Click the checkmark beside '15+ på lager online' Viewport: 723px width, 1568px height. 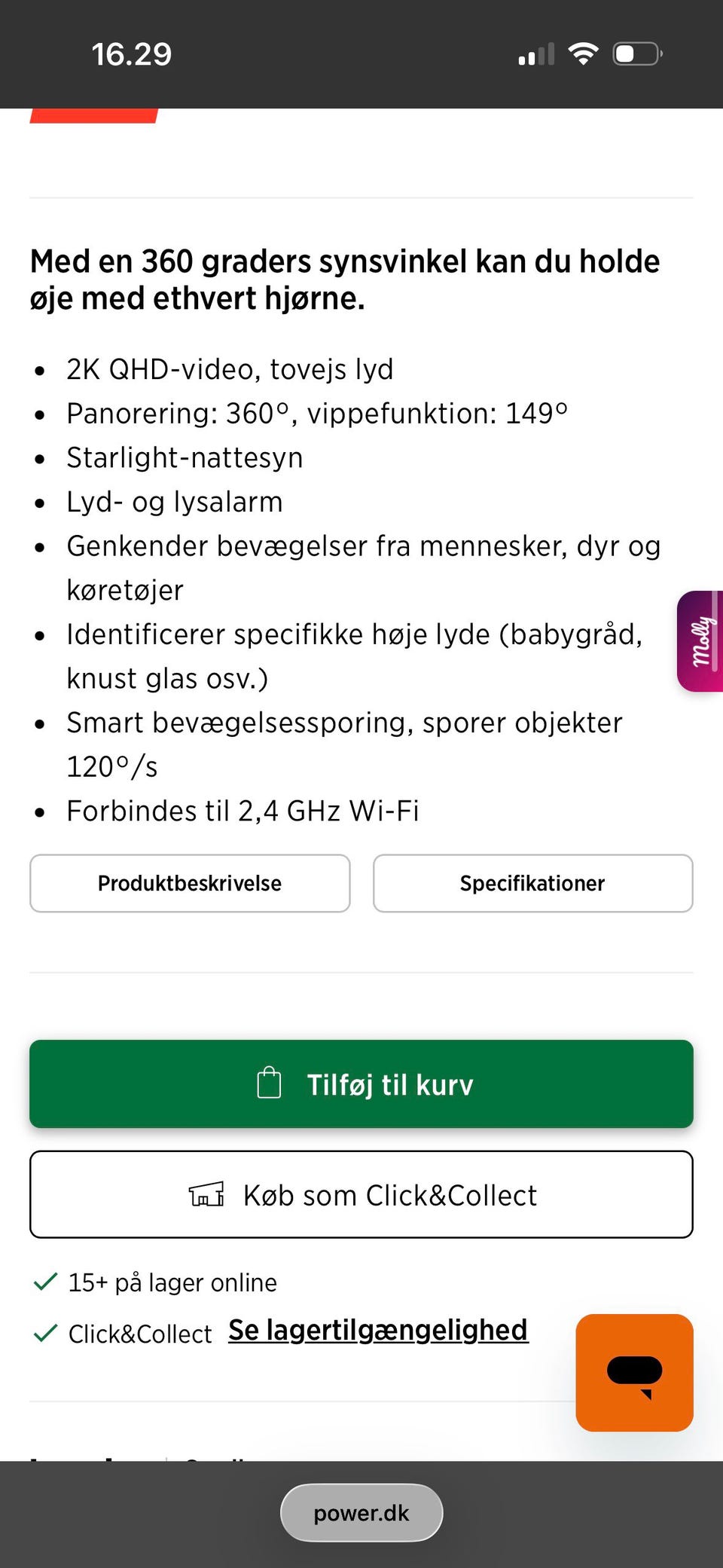pos(45,1281)
